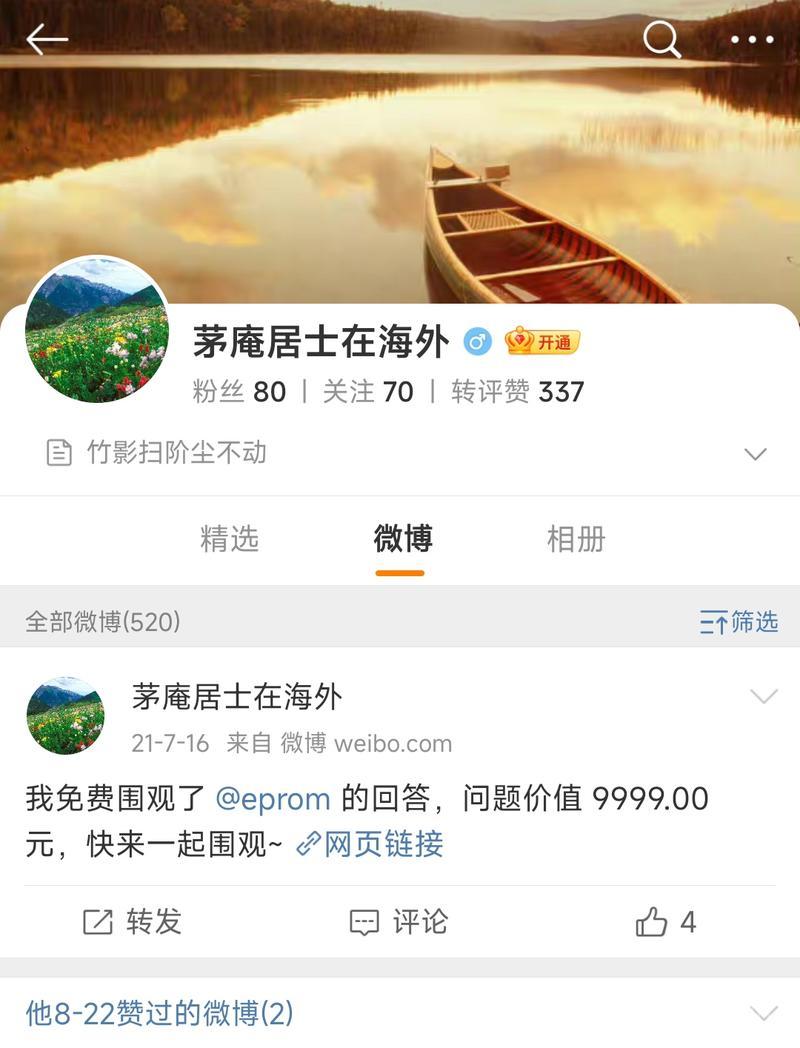Comment using the 评论 button
The image size is (800, 1048).
pos(398,921)
